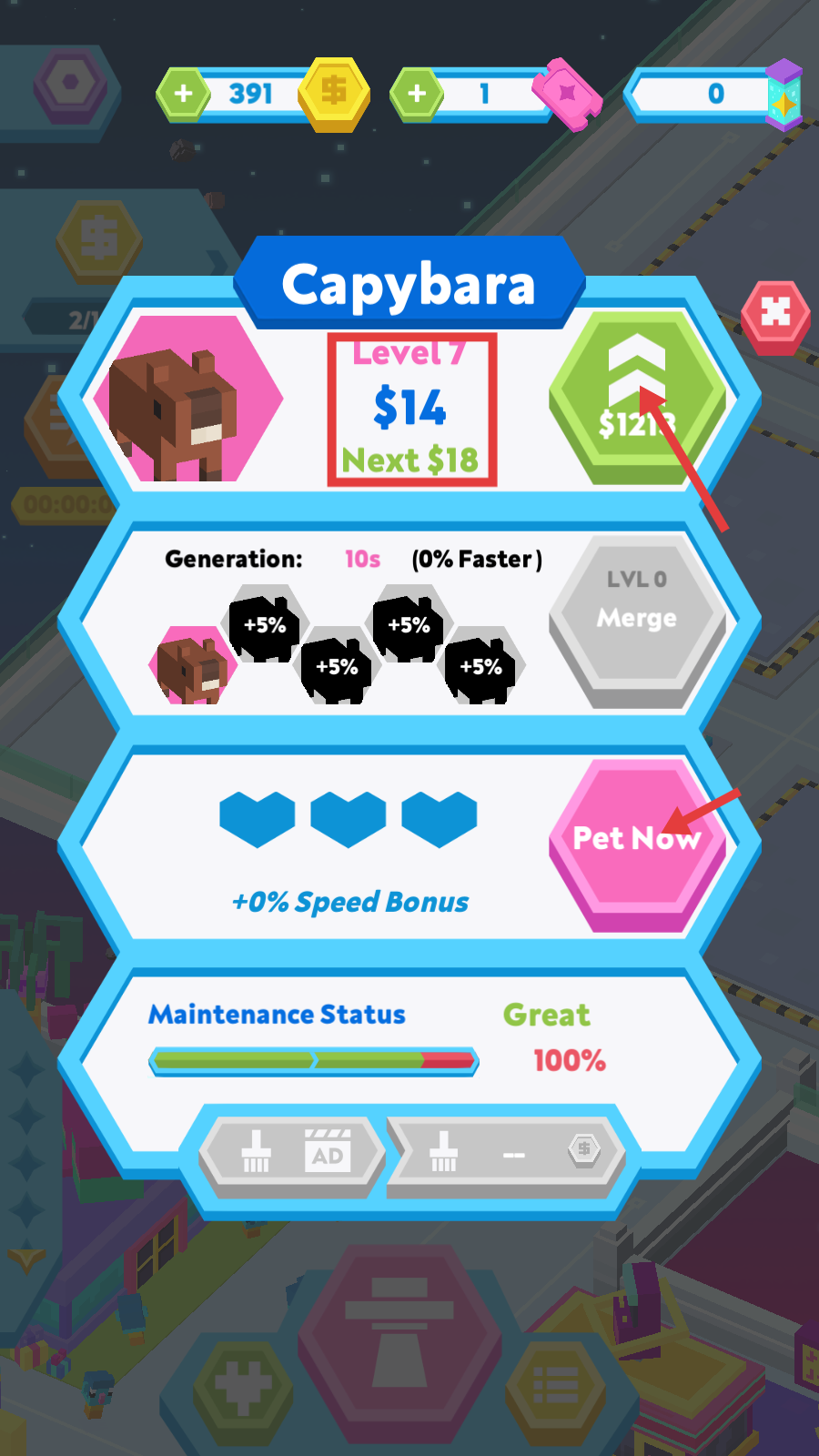Add more coins with the plus button
The image size is (819, 1456).
(183, 94)
